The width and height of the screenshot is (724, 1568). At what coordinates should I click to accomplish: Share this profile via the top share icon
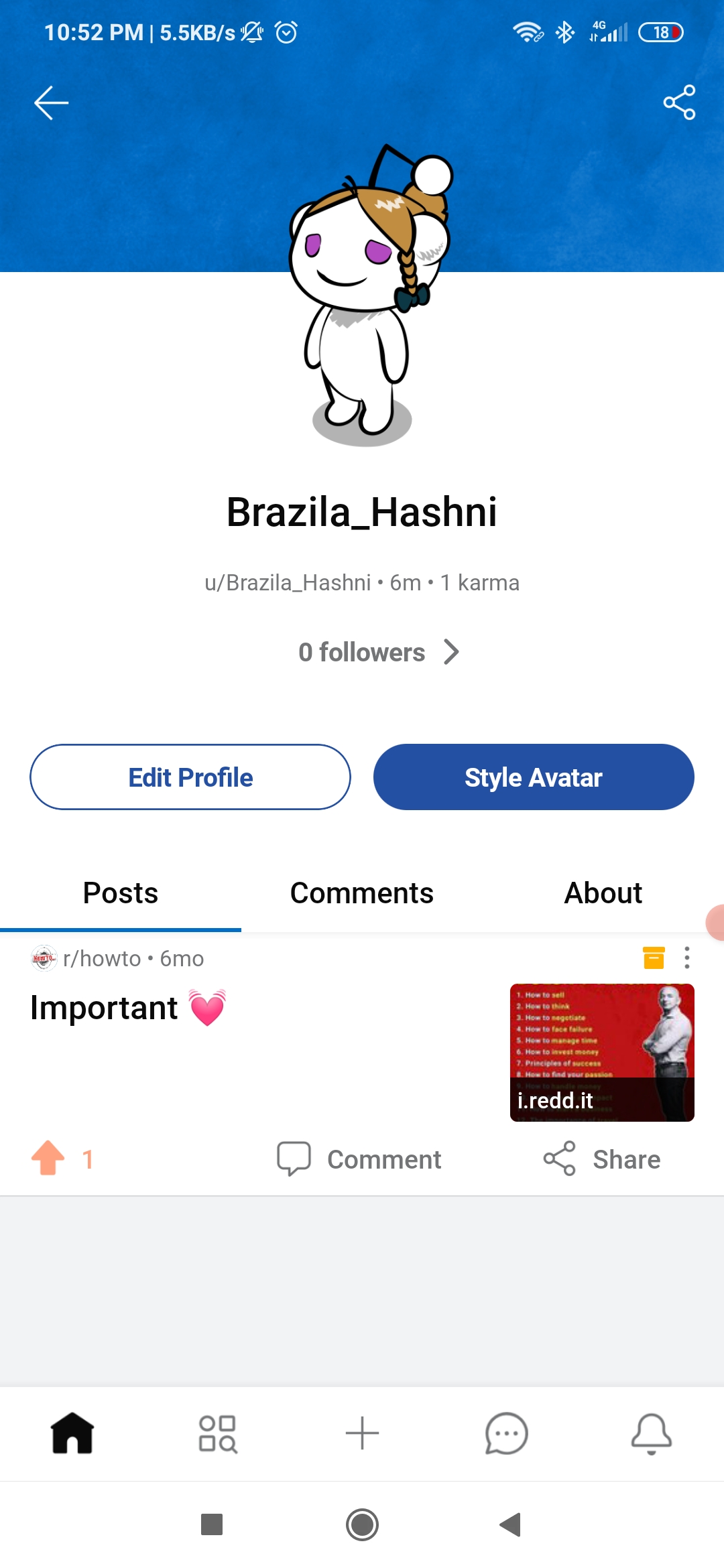679,103
